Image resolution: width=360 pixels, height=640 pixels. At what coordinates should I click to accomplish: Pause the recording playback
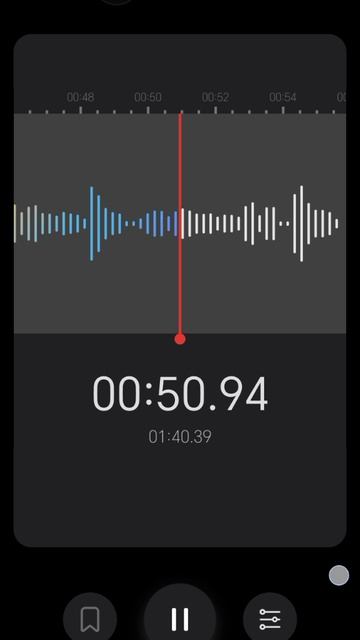point(180,617)
